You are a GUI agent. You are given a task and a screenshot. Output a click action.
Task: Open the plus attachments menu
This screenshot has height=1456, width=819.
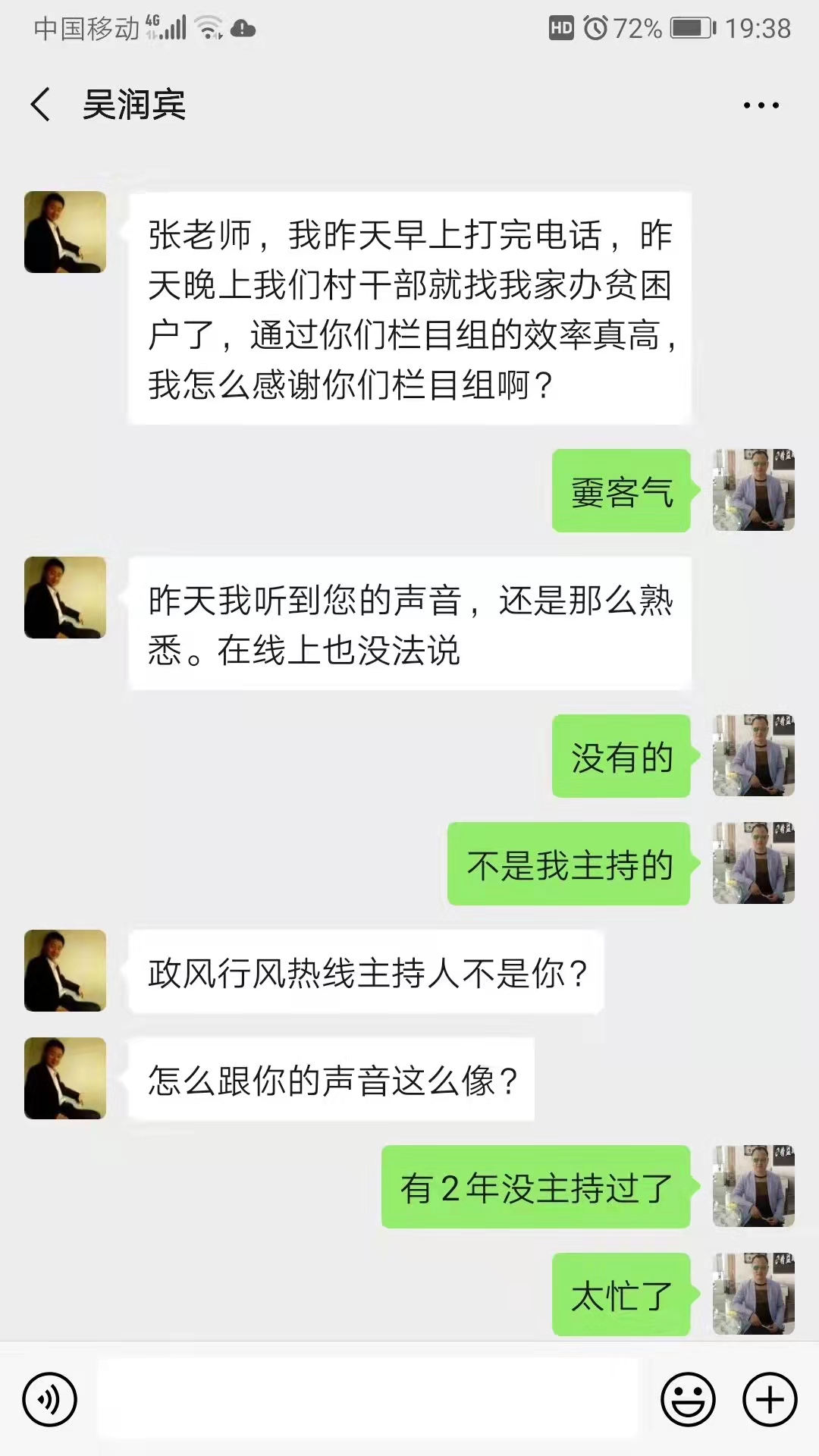(770, 1399)
